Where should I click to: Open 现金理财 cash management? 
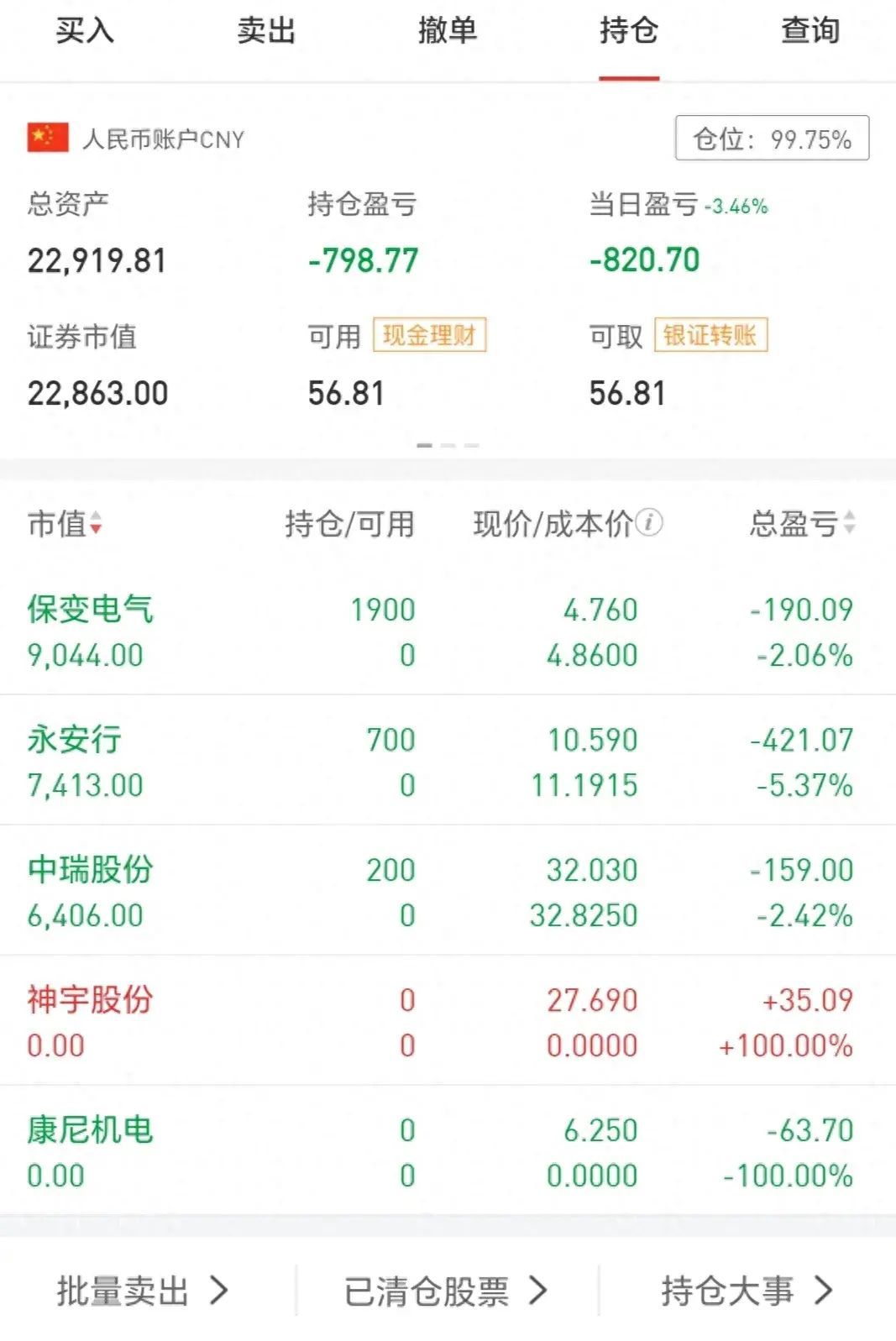click(x=429, y=336)
